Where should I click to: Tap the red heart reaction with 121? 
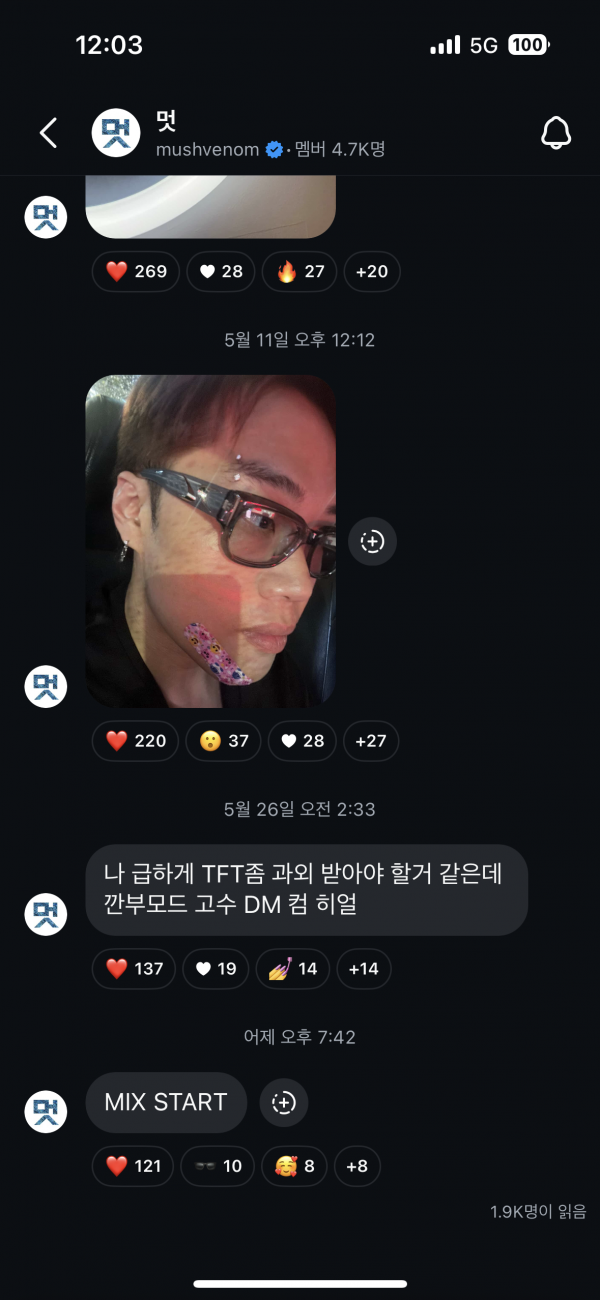[134, 1166]
